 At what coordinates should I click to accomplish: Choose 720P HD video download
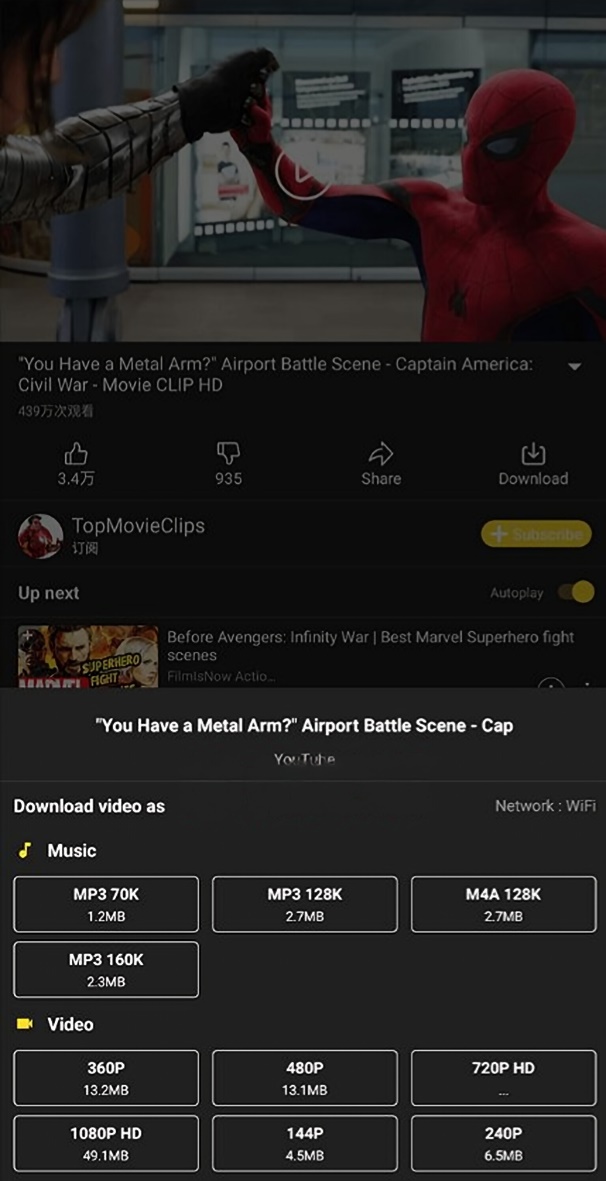(503, 1078)
